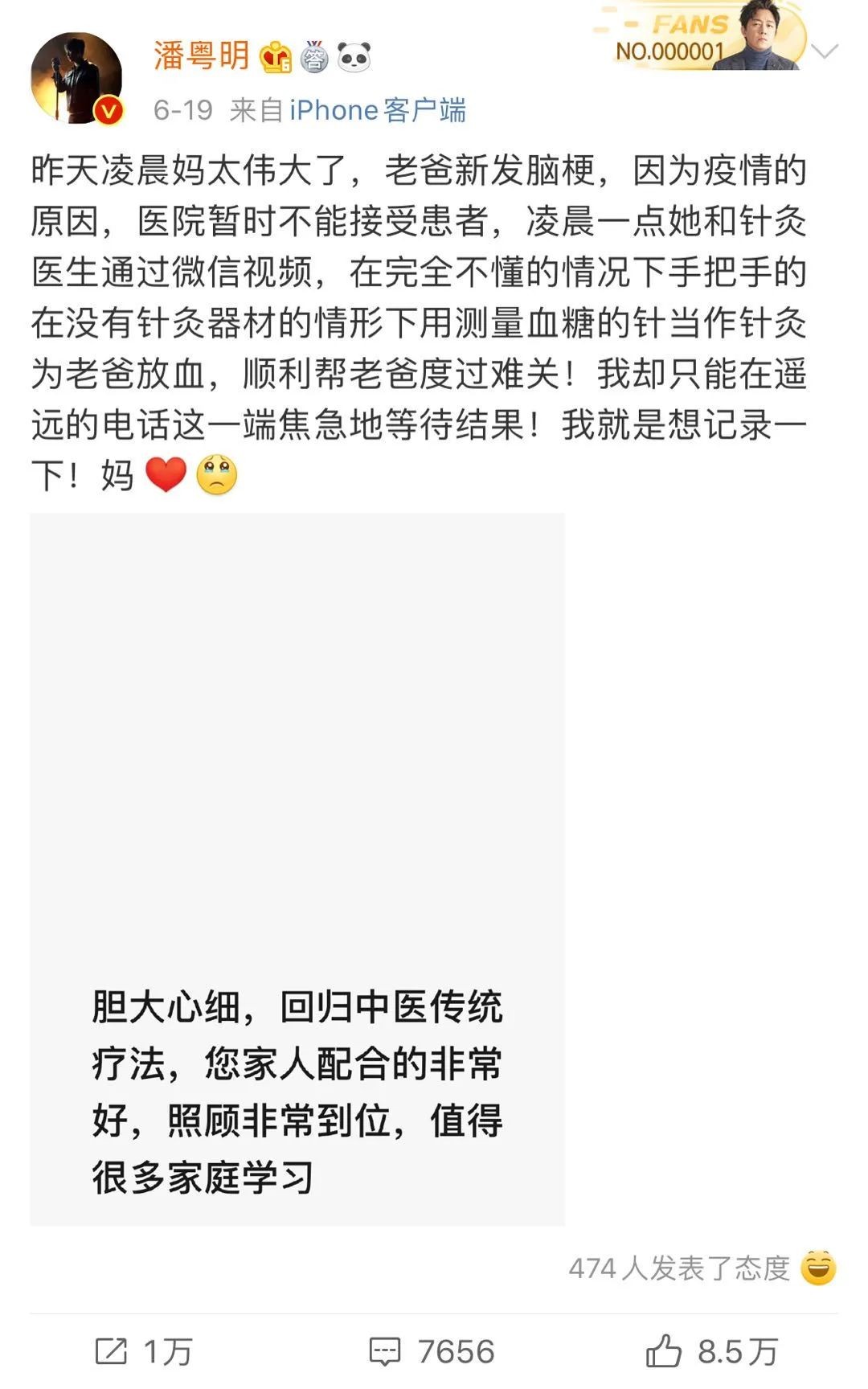
Task: Repost this Weibo post
Action: point(143,1351)
